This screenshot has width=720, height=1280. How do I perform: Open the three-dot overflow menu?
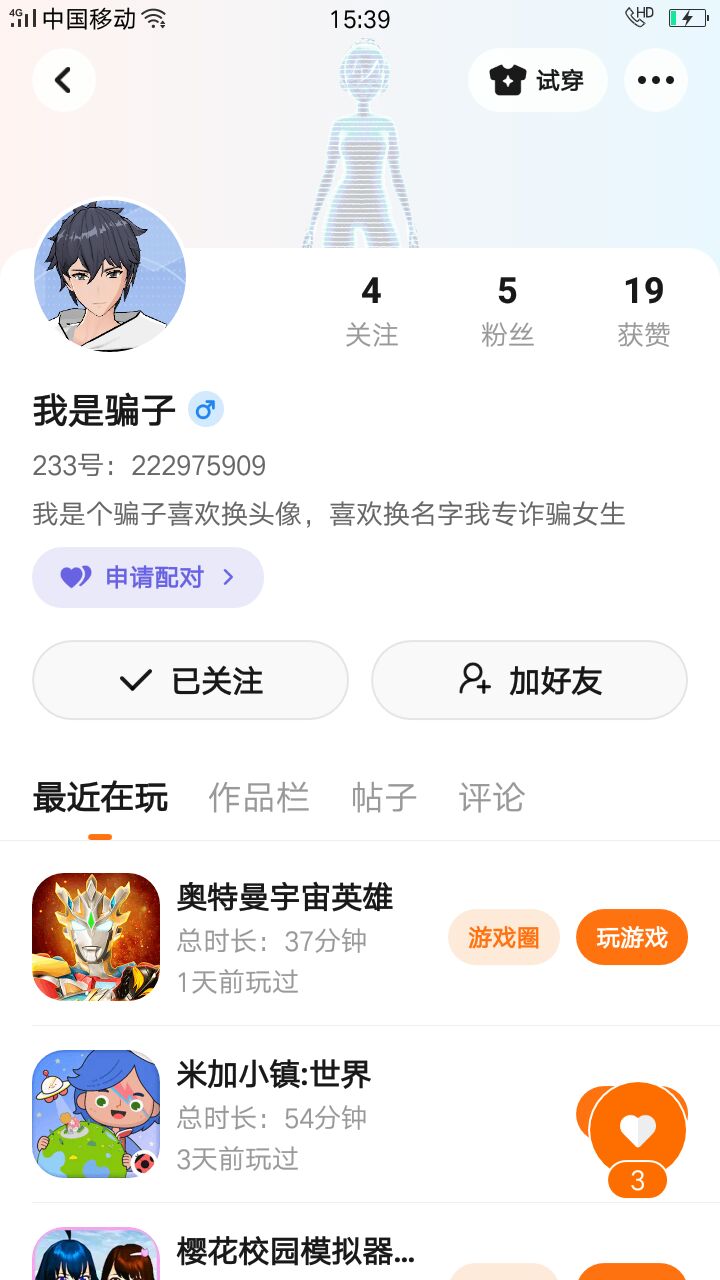(x=655, y=80)
